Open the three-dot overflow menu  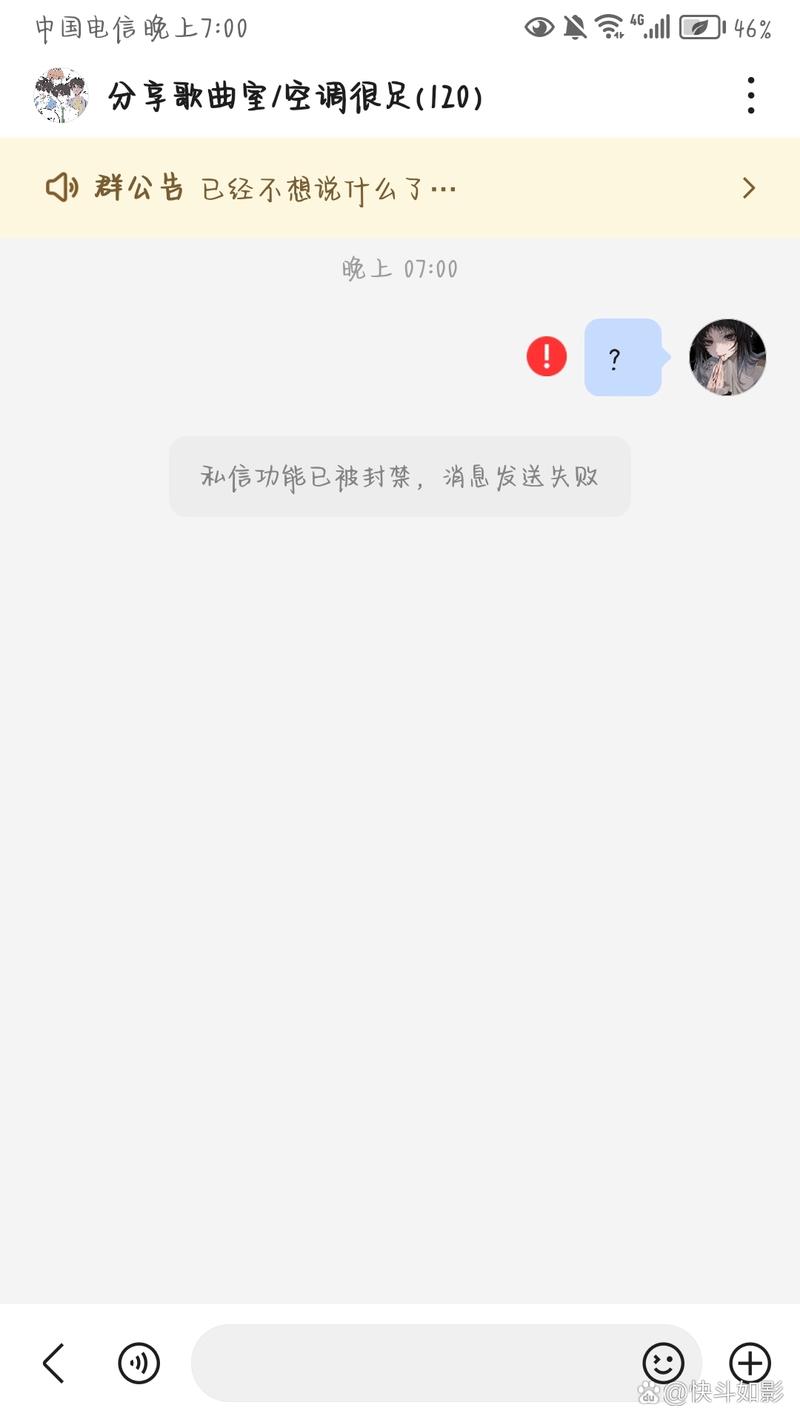point(750,96)
